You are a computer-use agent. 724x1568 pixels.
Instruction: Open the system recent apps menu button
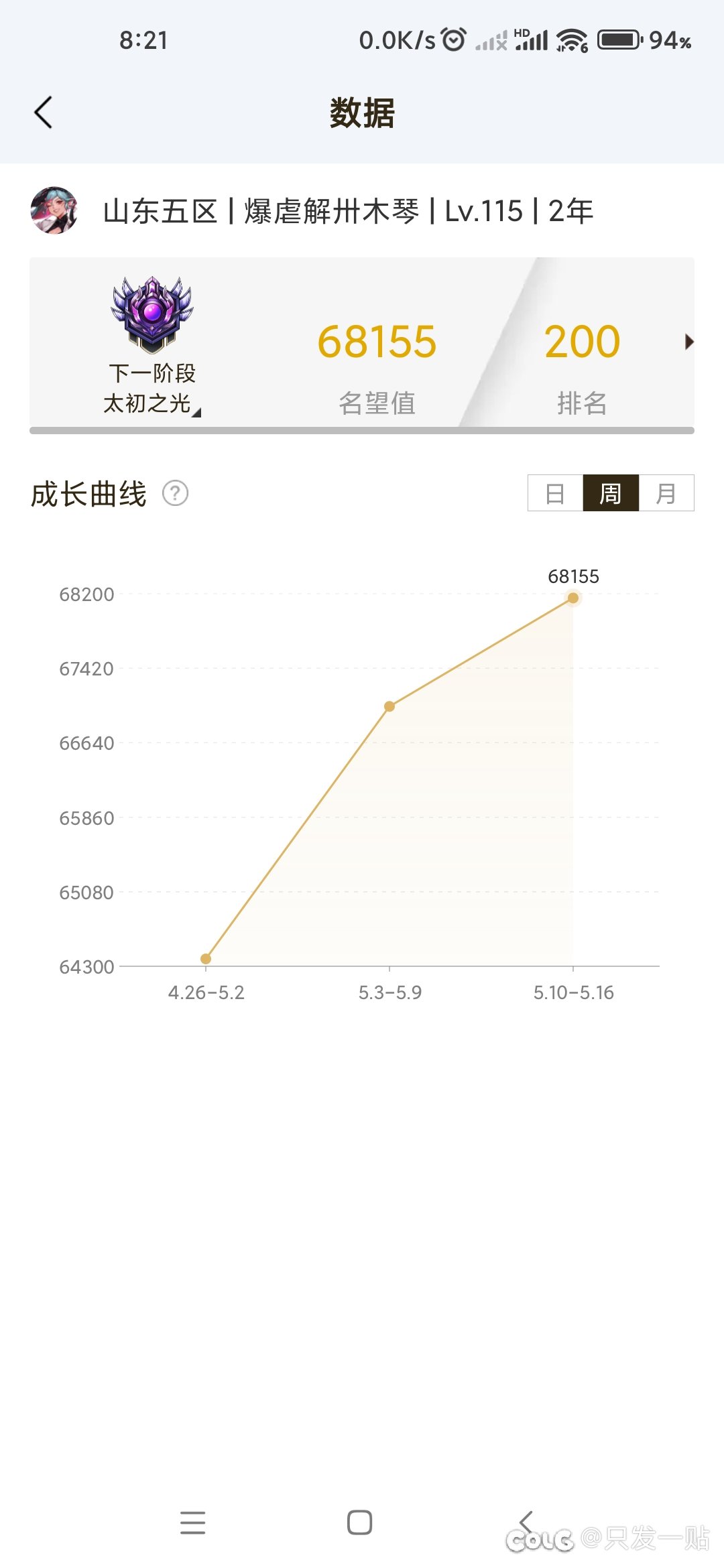193,1522
